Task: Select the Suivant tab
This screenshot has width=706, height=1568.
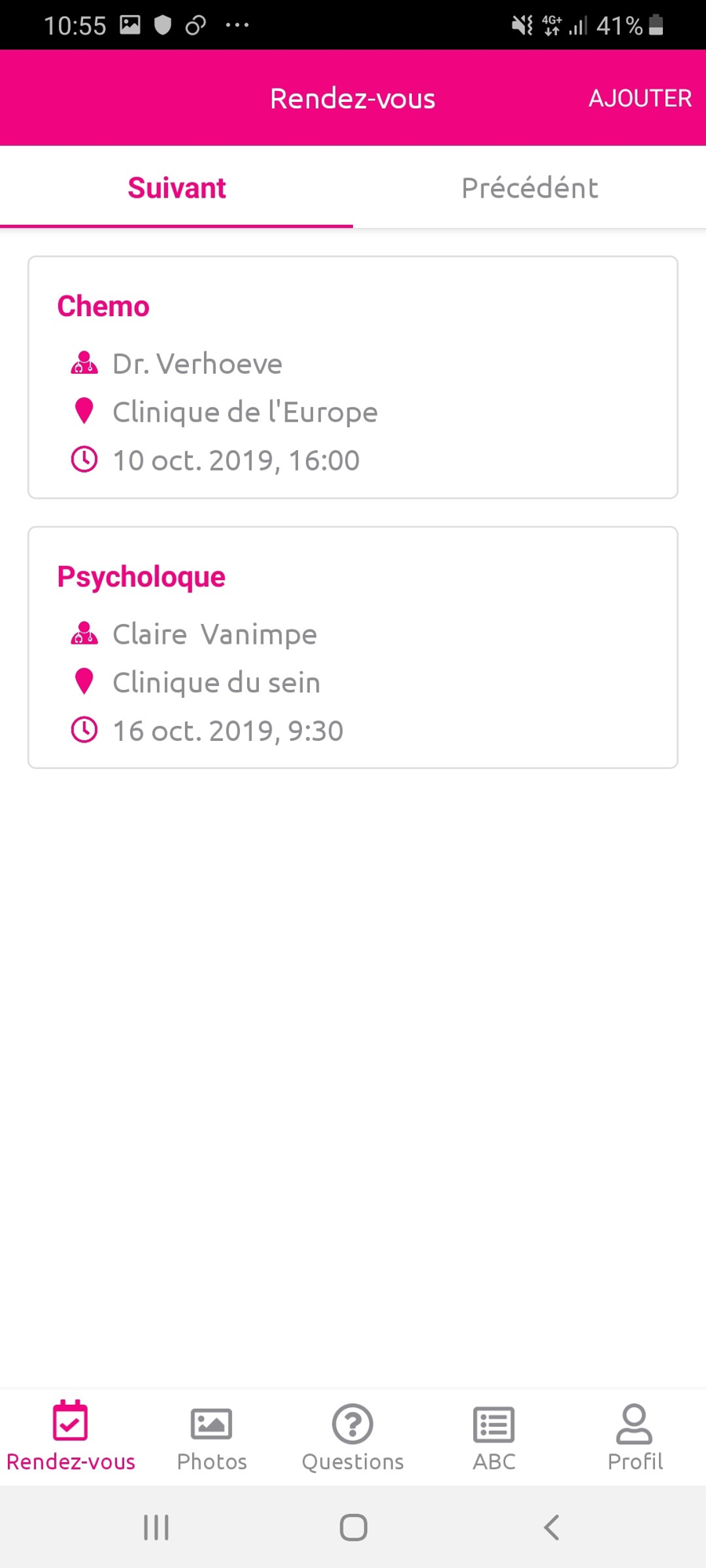Action: [176, 187]
